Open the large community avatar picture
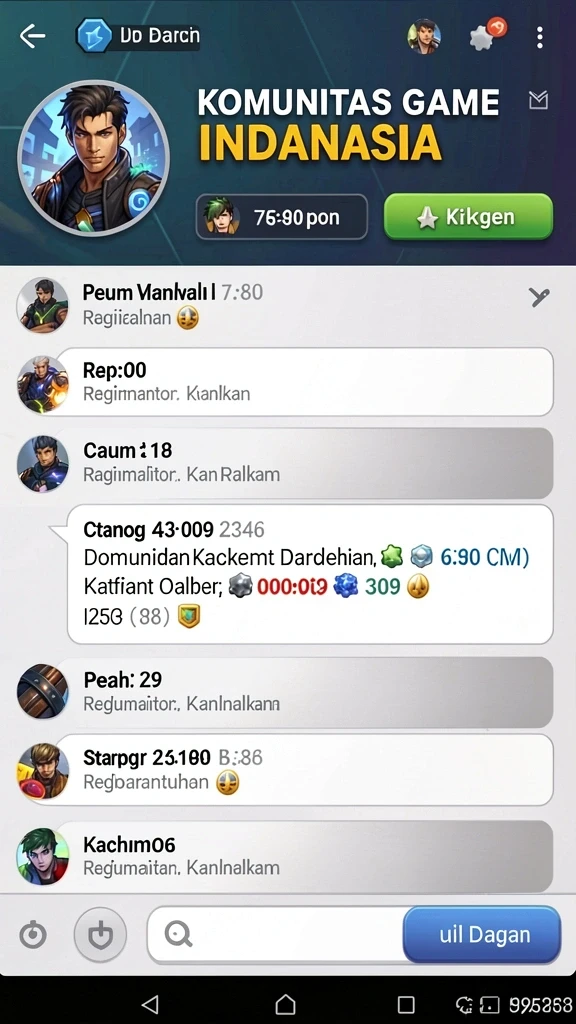This screenshot has width=576, height=1024. click(93, 157)
